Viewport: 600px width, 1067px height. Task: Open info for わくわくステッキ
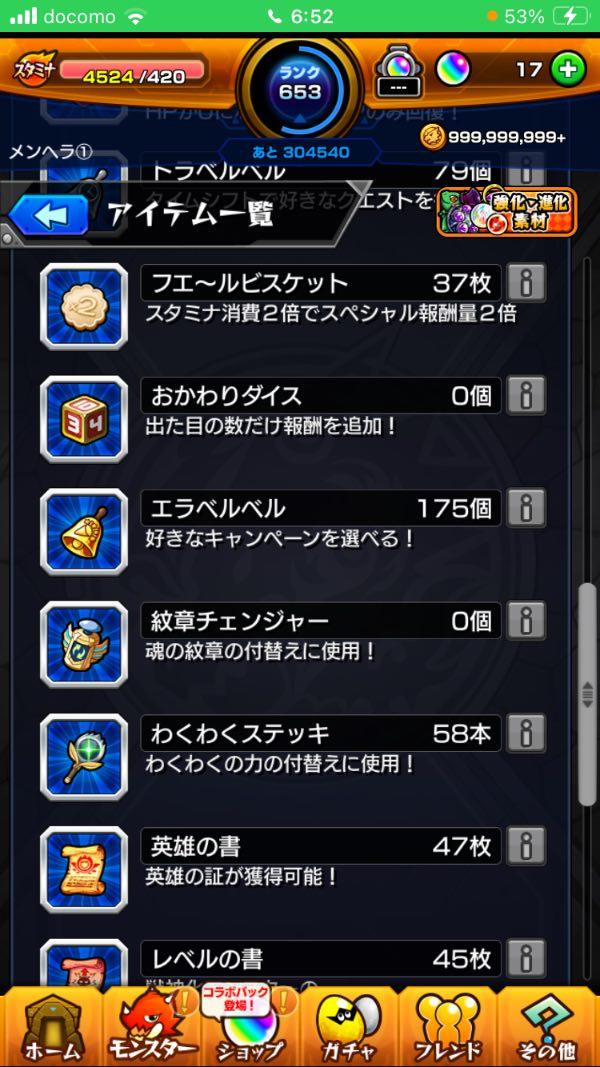[x=525, y=733]
